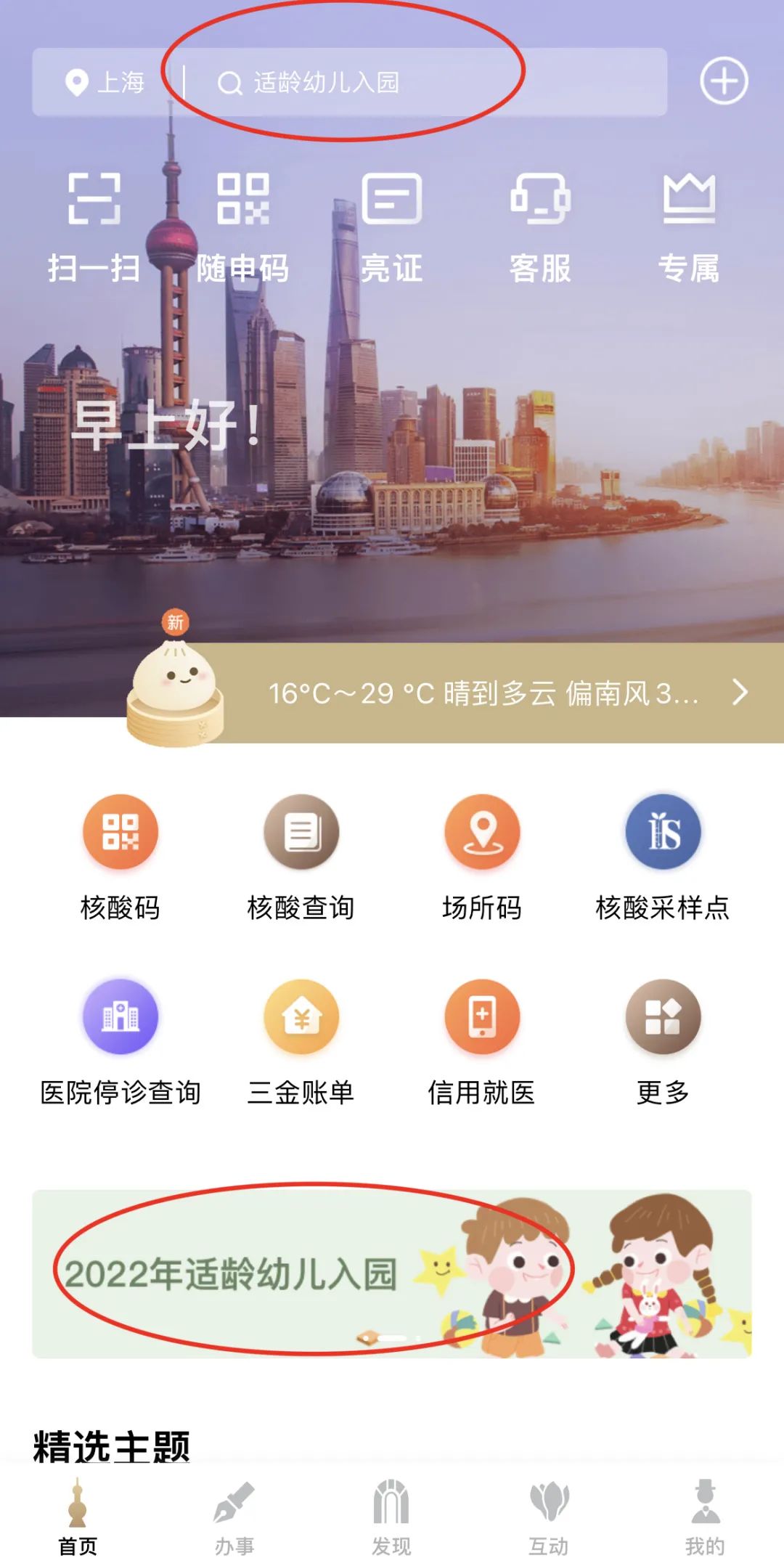Tap the plus icon in top corner
This screenshot has height=1566, width=784.
[x=724, y=81]
